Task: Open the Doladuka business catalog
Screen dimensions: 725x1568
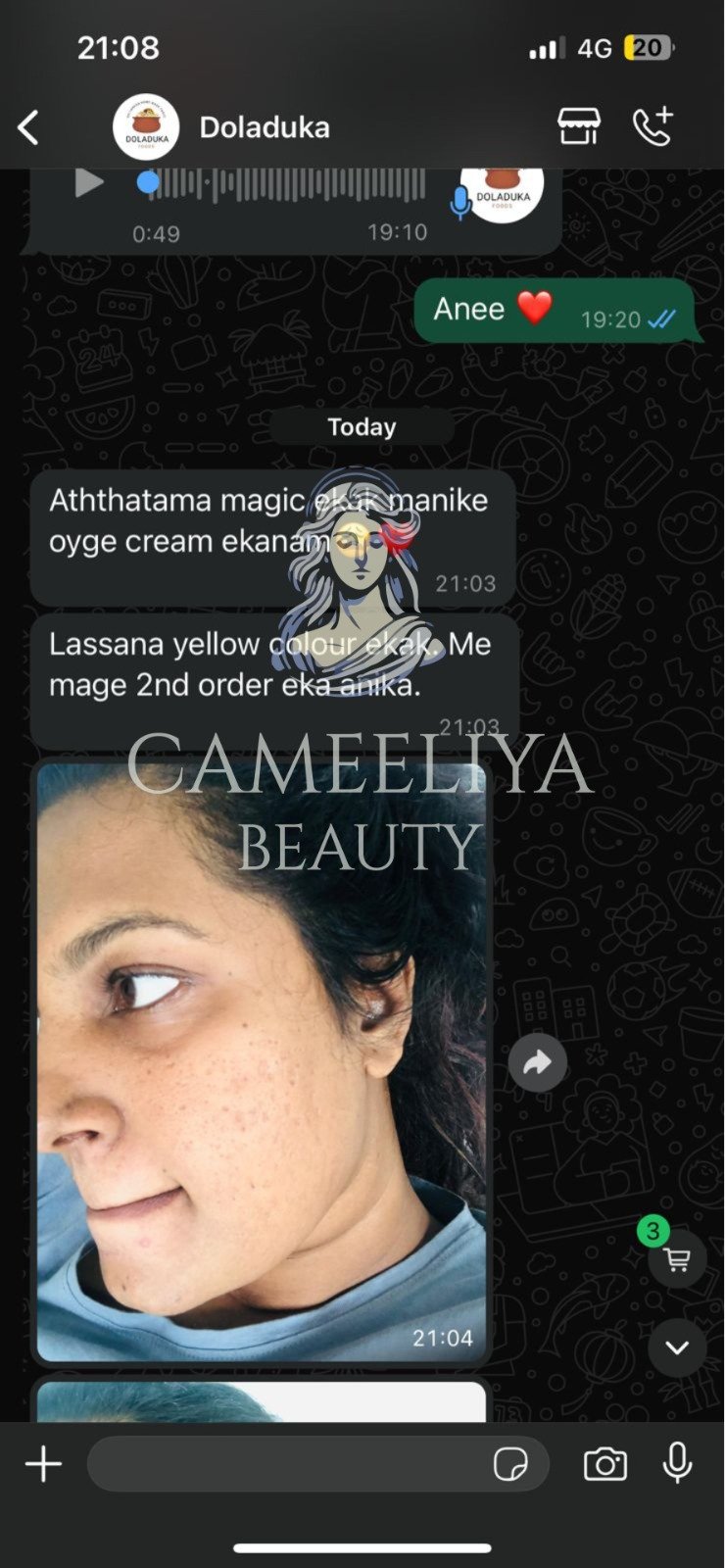Action: pos(578,126)
